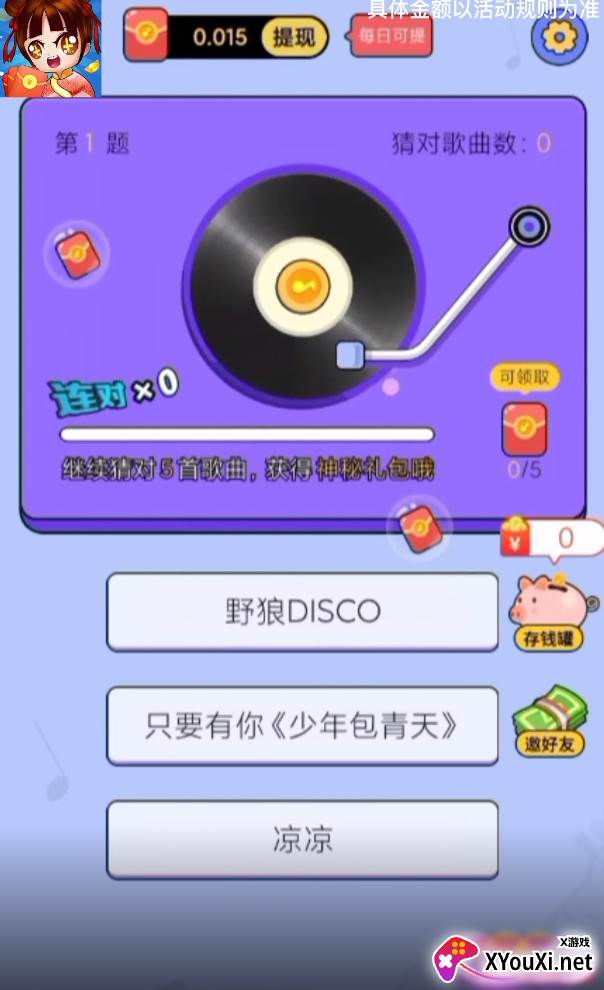Tap 邀好友 to invite friends

coord(549,722)
